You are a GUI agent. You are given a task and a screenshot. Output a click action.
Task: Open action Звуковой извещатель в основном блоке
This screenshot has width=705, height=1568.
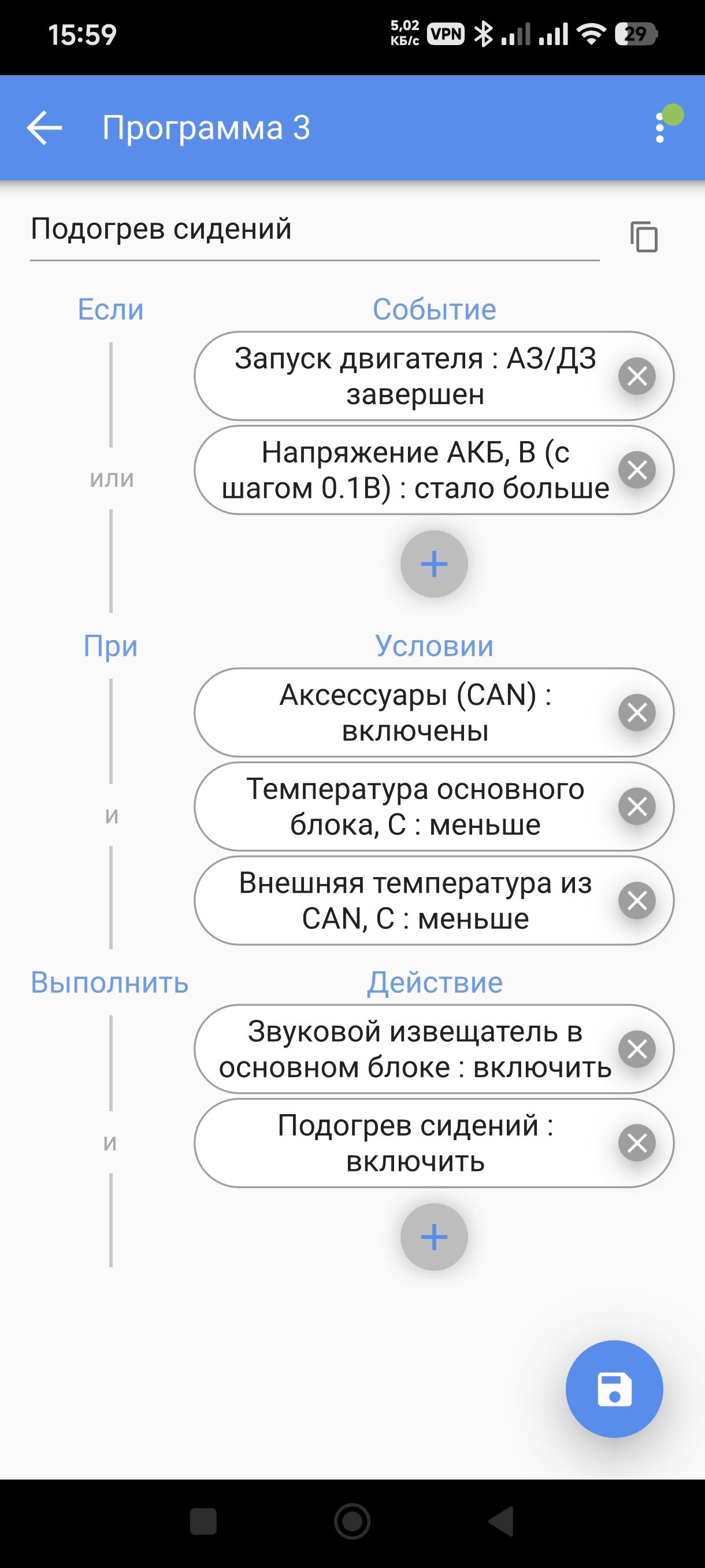point(402,1049)
